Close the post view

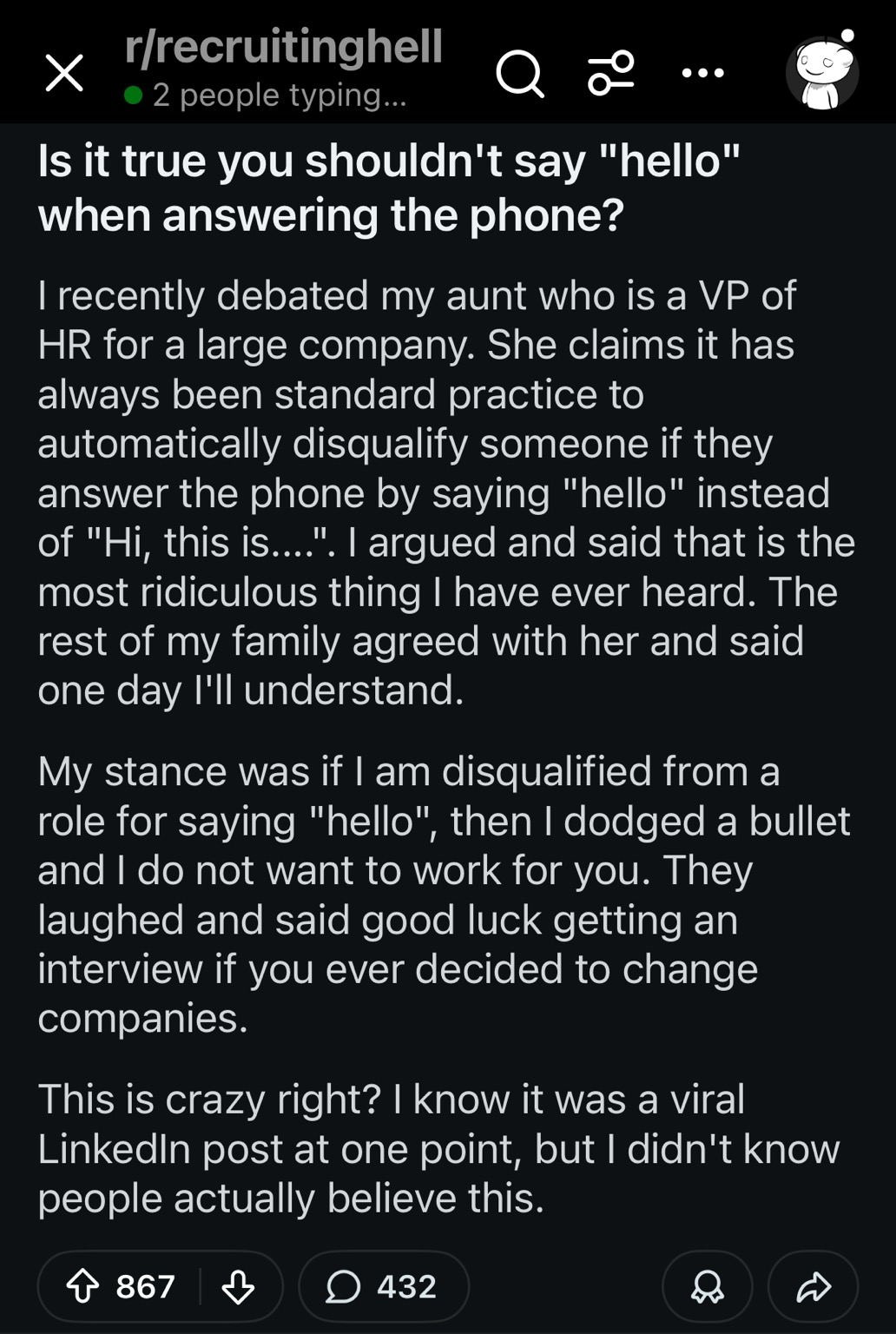point(64,73)
